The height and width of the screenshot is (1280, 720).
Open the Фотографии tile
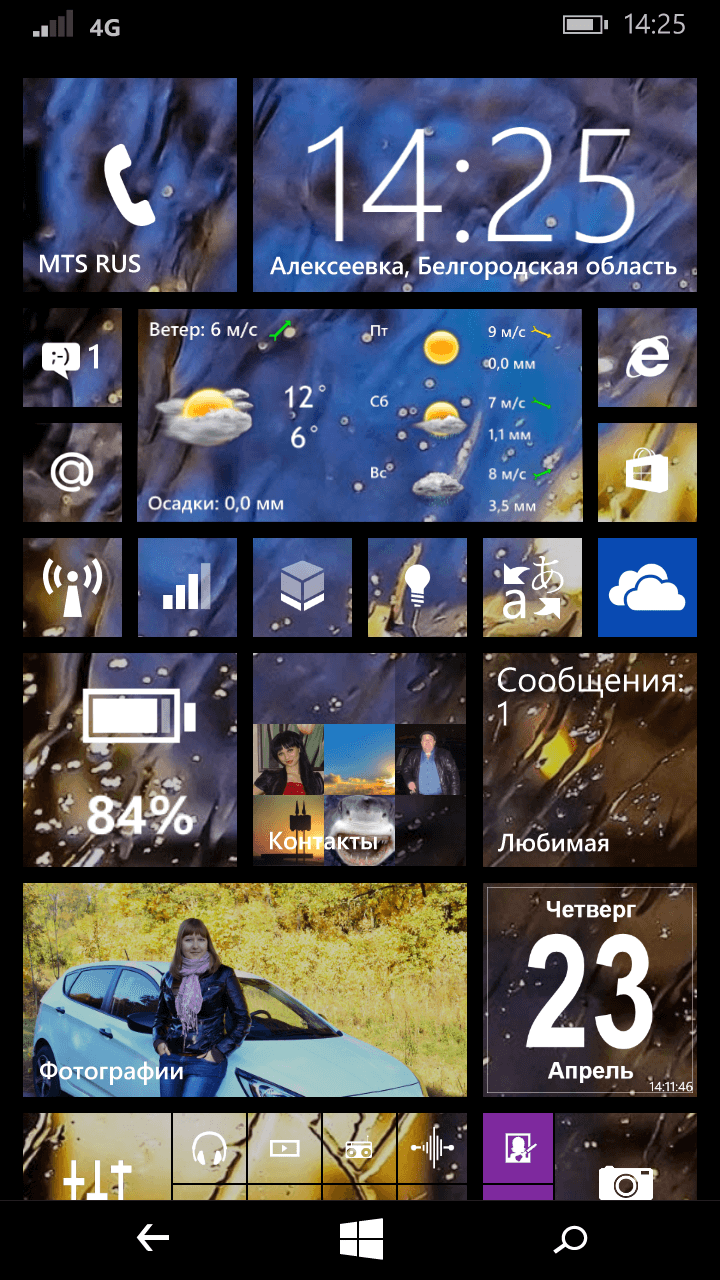(x=245, y=990)
